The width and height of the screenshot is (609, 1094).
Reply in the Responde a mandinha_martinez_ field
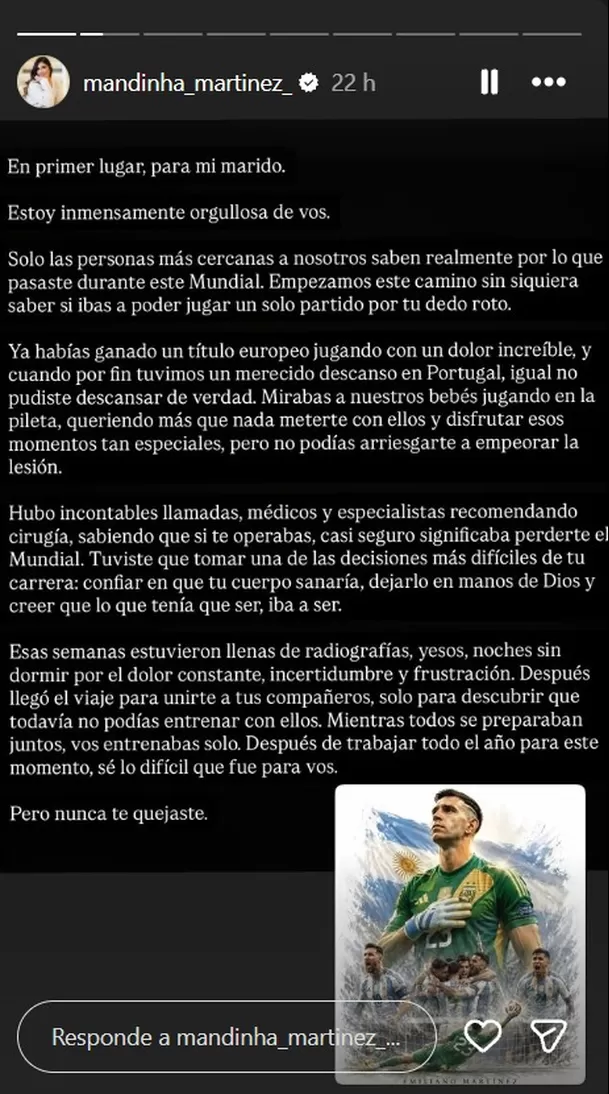(x=227, y=1037)
